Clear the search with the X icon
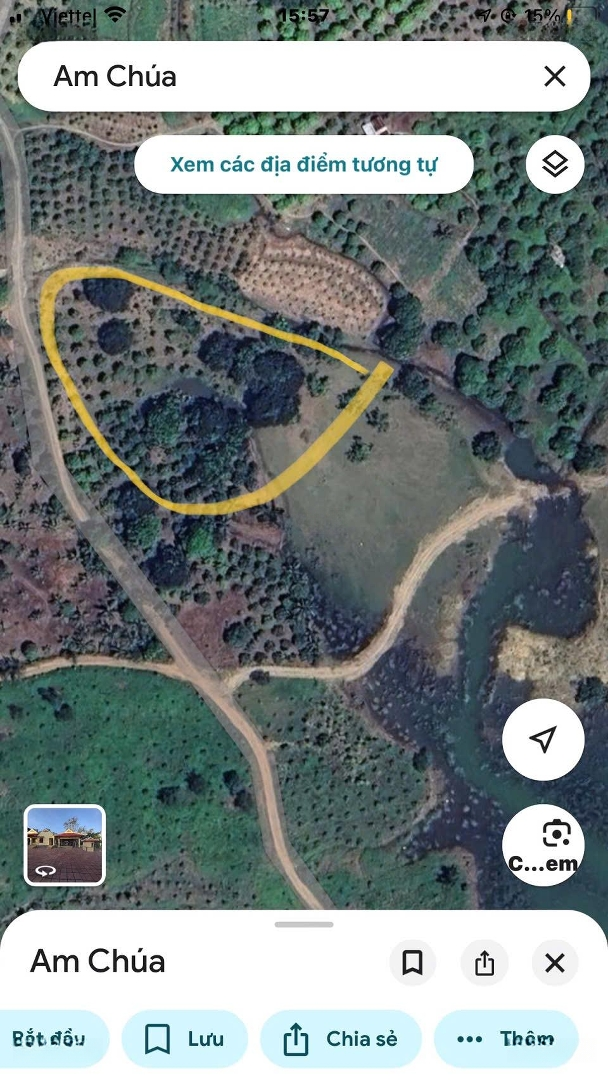The height and width of the screenshot is (1080, 608). pos(554,77)
